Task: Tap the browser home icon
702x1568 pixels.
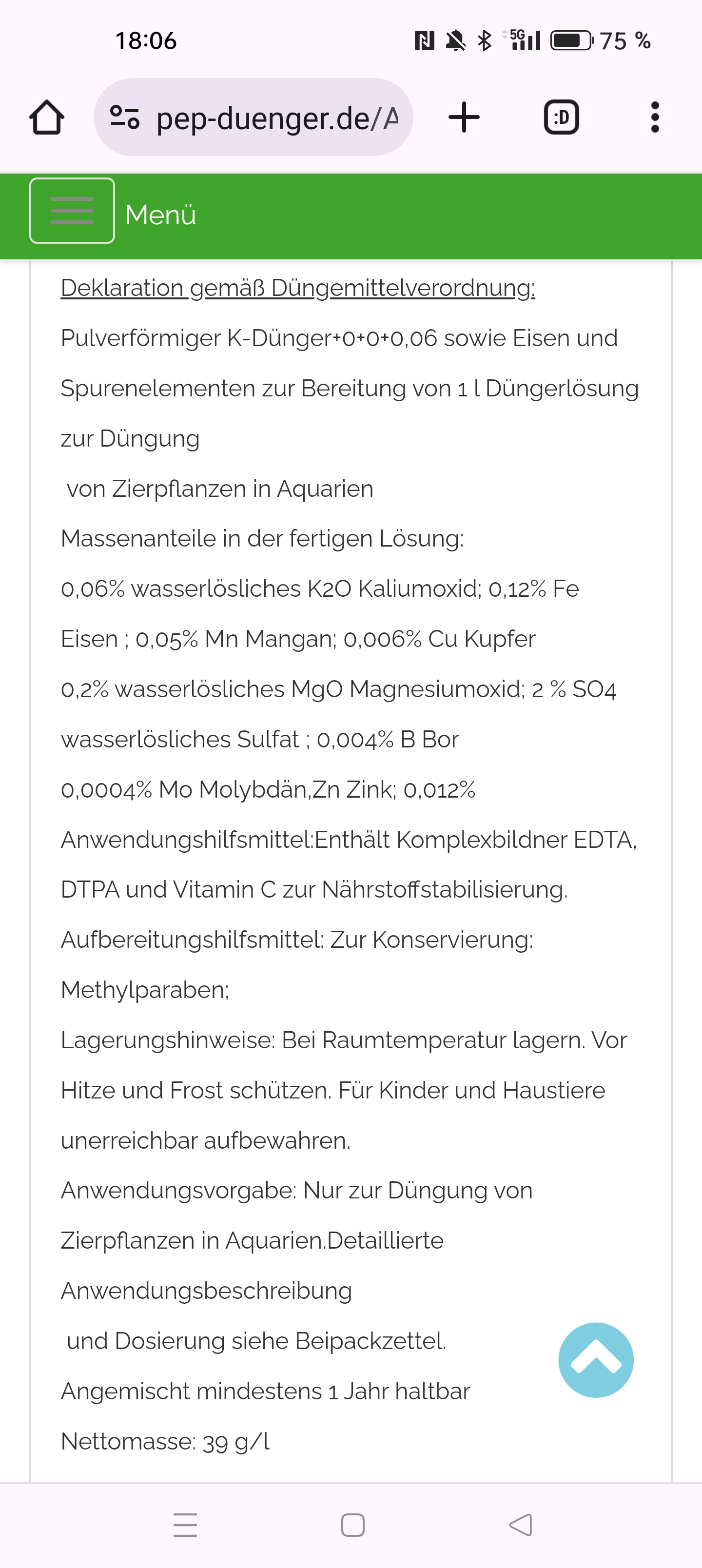Action: [x=47, y=117]
